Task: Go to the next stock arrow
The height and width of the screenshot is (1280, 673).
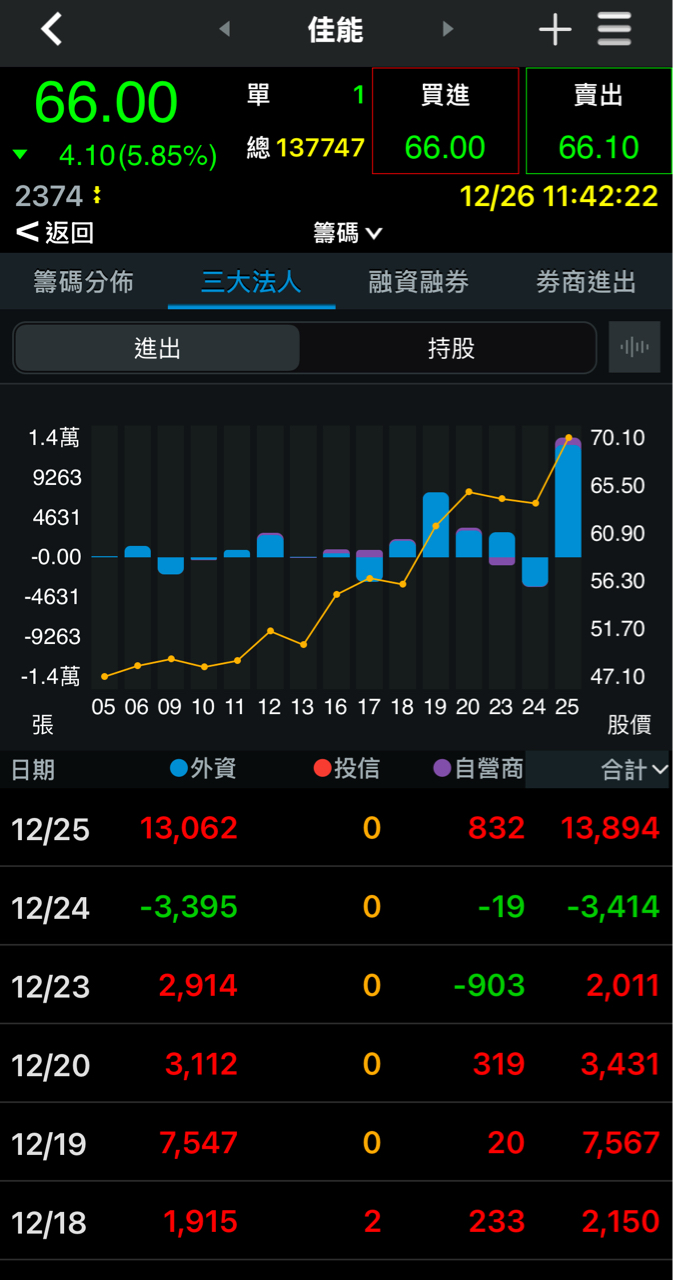Action: [448, 30]
